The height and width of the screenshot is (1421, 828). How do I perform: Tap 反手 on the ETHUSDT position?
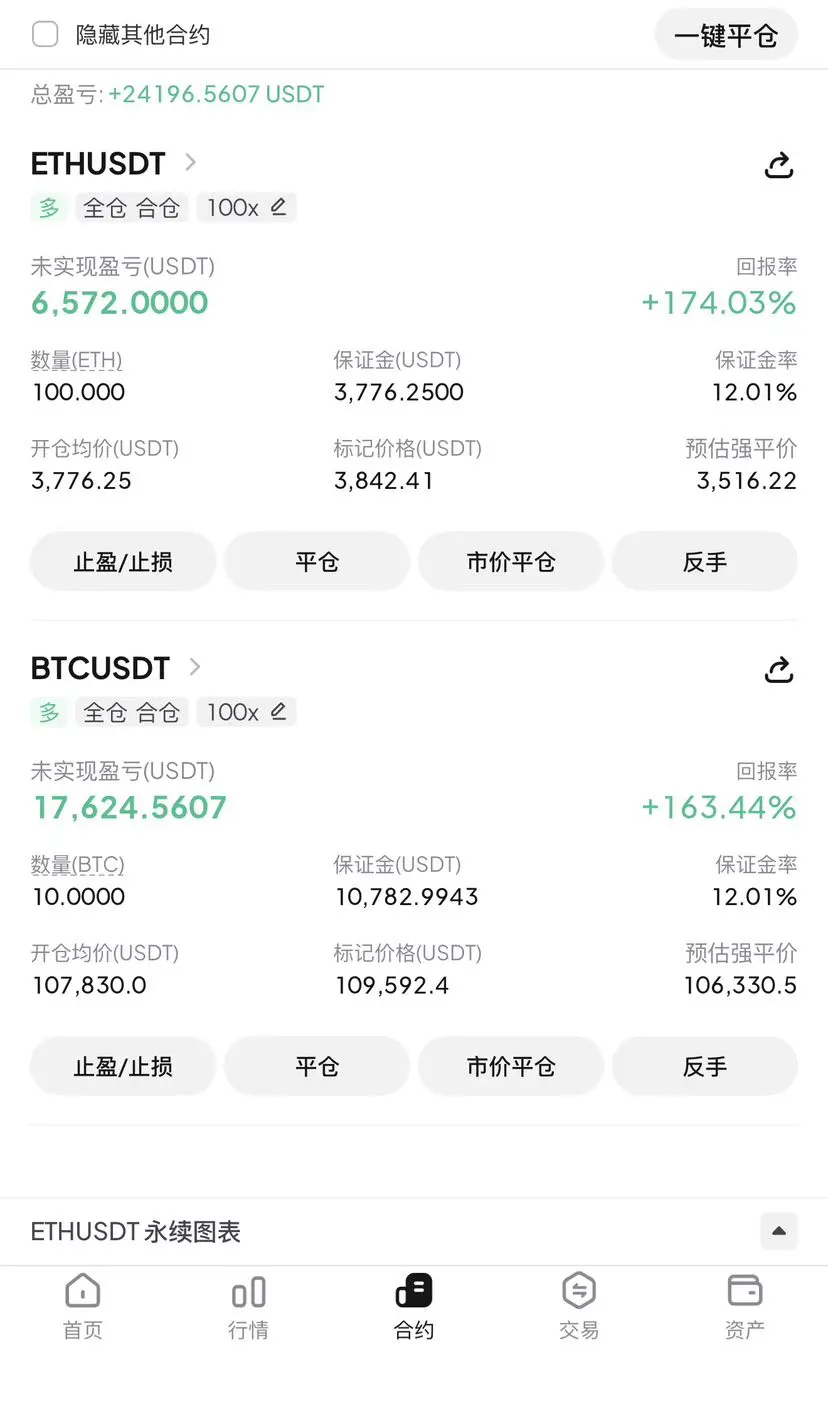pyautogui.click(x=705, y=562)
